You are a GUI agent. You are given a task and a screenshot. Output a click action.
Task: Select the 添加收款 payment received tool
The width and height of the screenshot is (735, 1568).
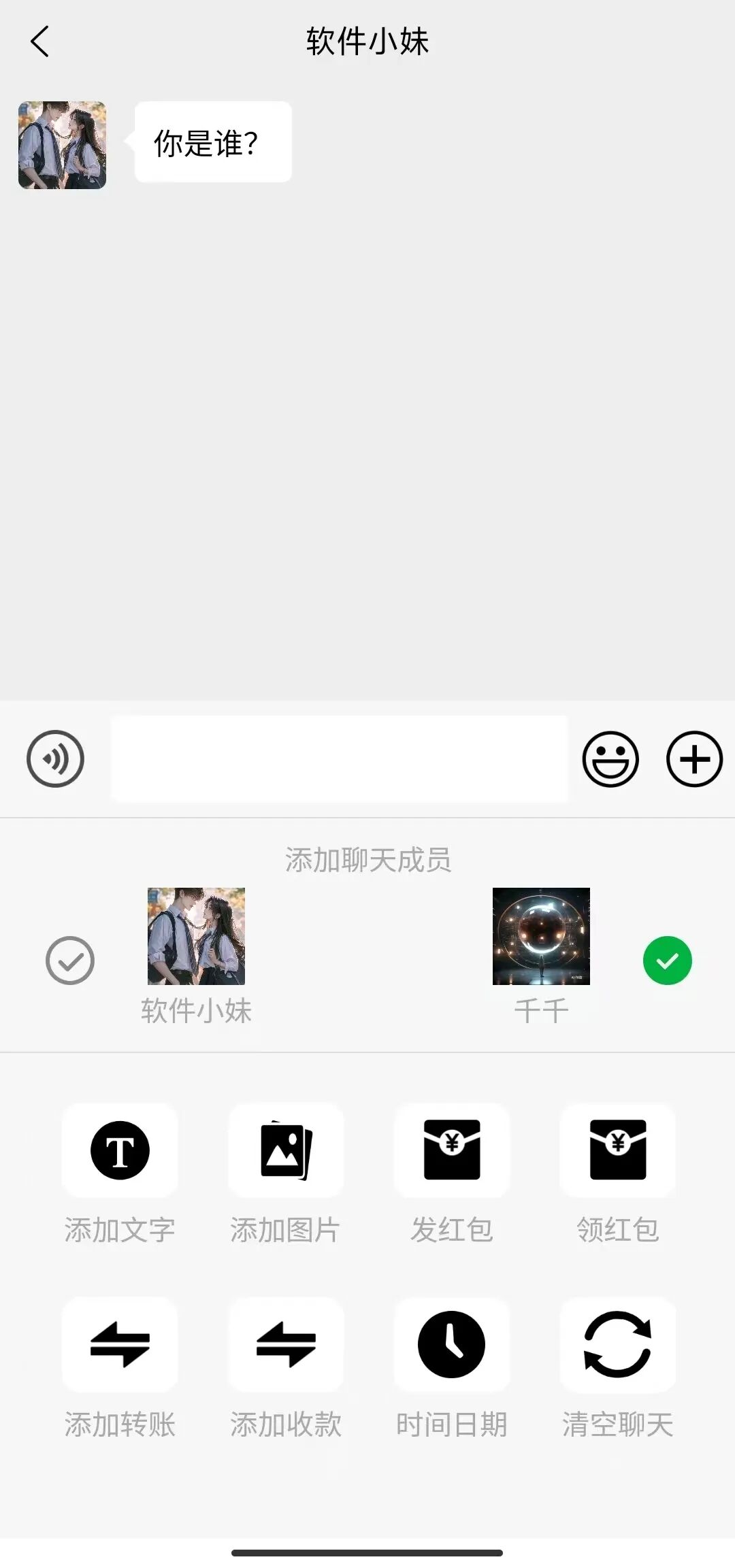point(286,1346)
